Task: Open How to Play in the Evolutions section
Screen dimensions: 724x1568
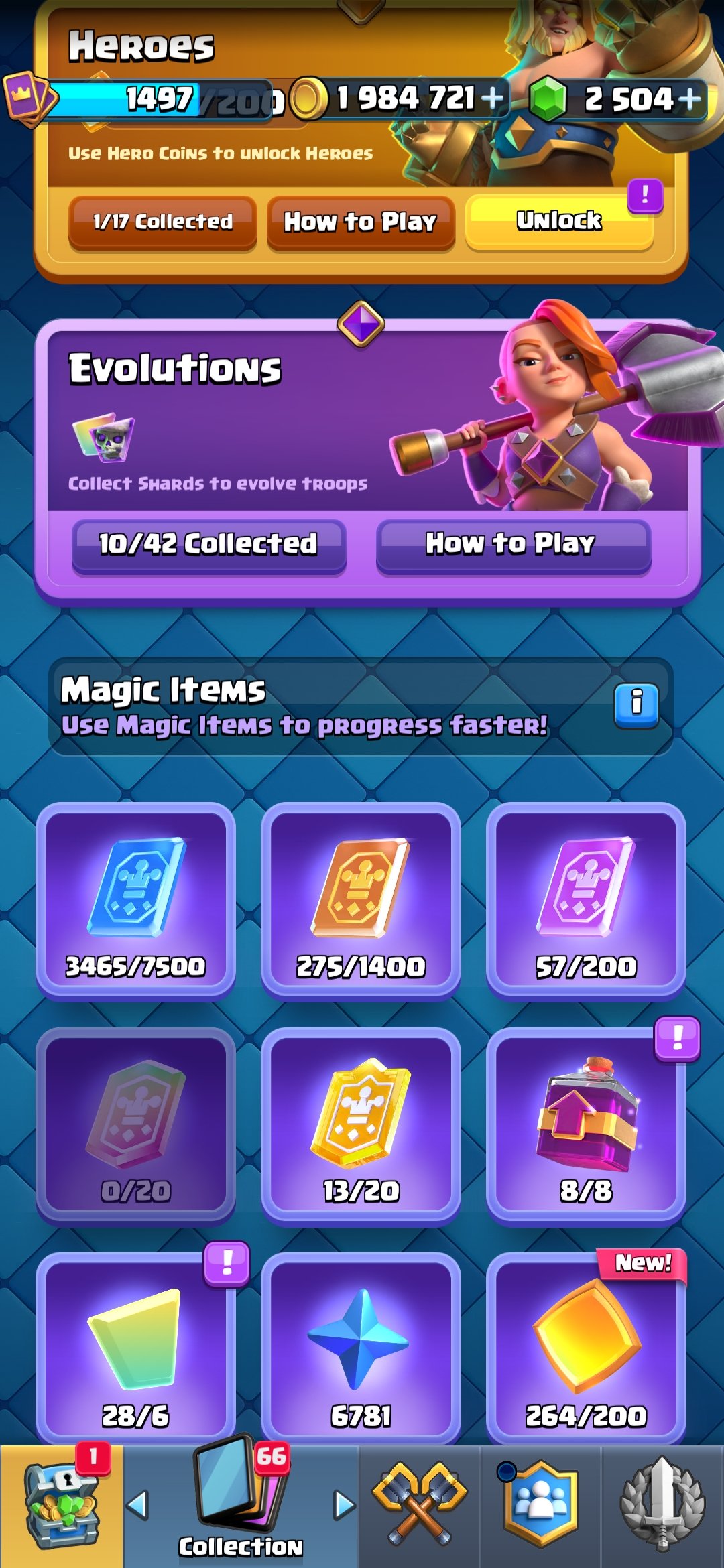Action: click(514, 545)
